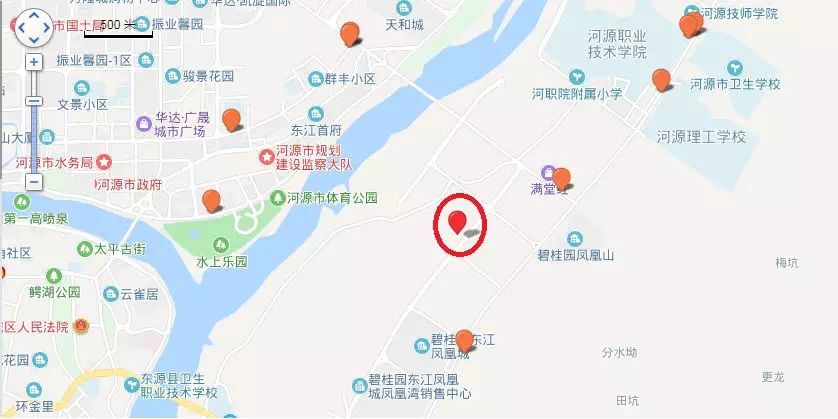Zoom out with the bottom minus button
This screenshot has width=838, height=419.
coord(33,182)
